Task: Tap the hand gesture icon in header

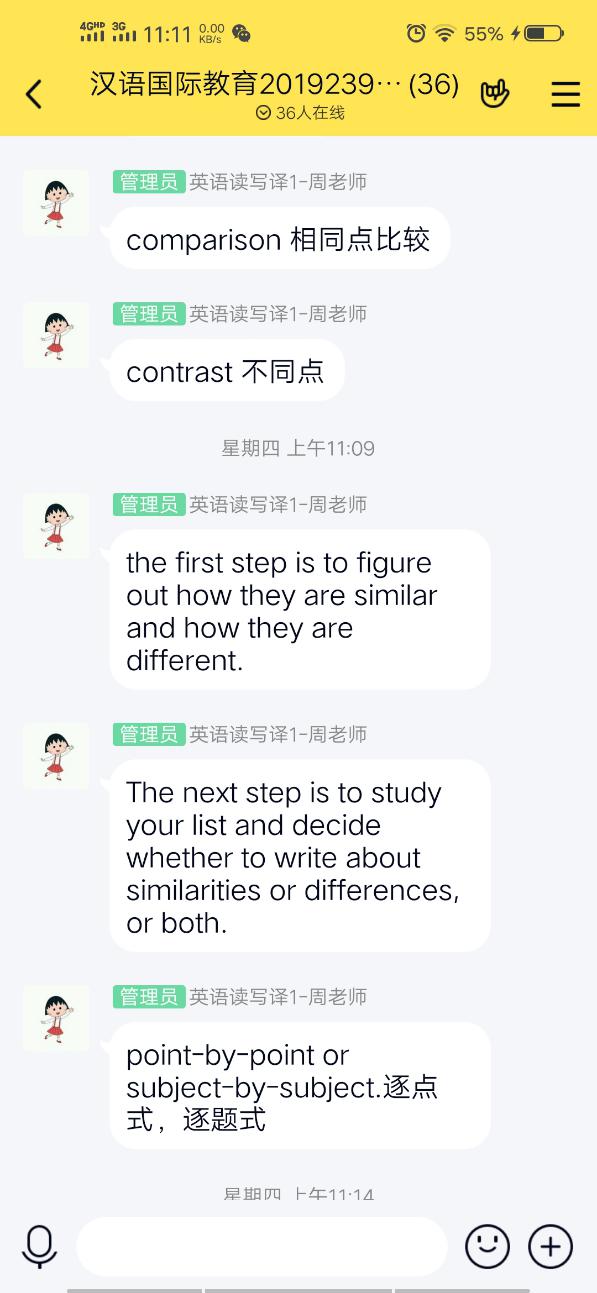Action: [494, 93]
